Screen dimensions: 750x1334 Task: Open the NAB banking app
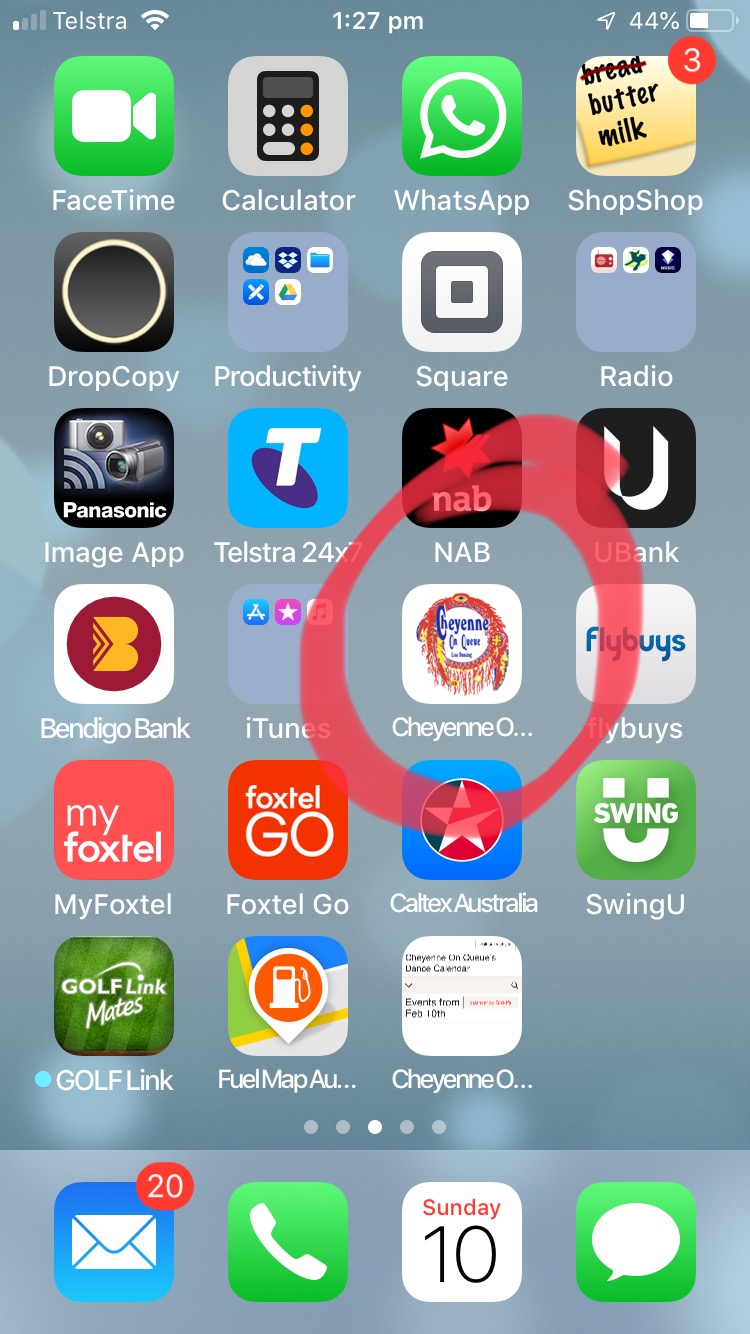coord(462,468)
